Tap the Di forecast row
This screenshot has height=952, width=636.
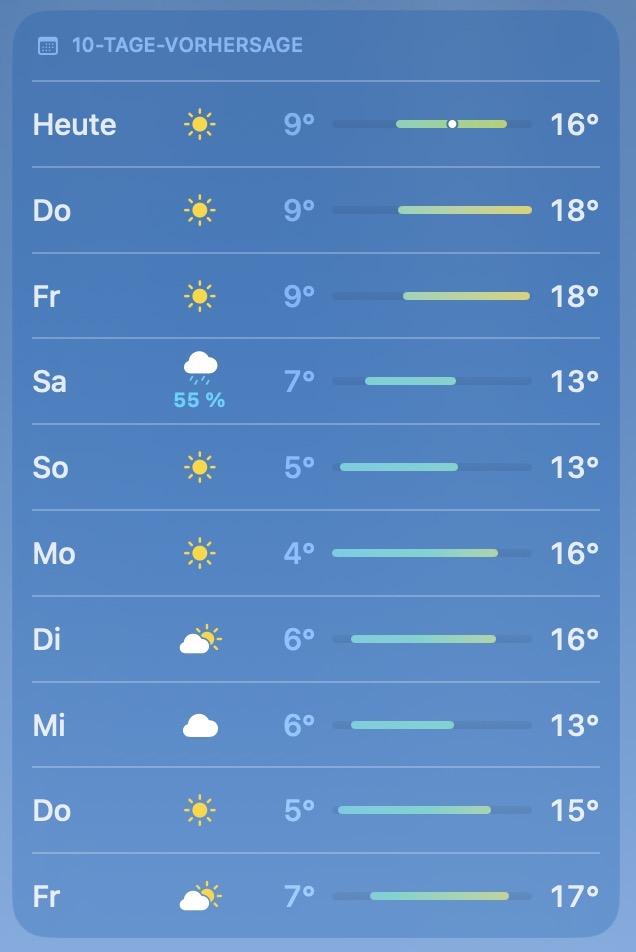[316, 639]
